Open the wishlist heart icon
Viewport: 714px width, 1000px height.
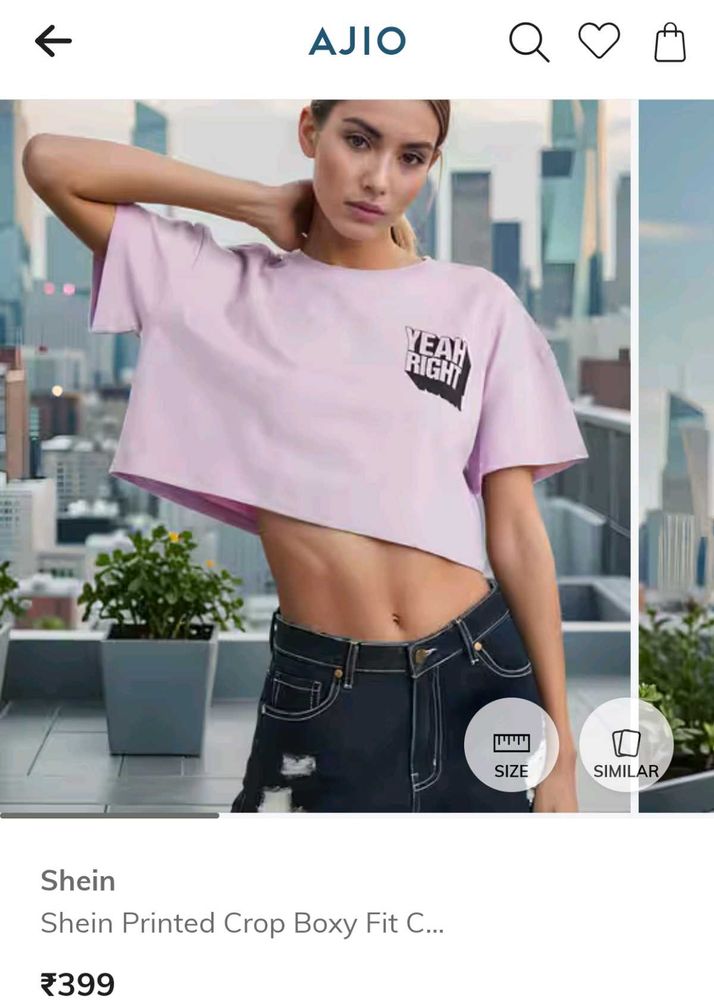click(599, 41)
